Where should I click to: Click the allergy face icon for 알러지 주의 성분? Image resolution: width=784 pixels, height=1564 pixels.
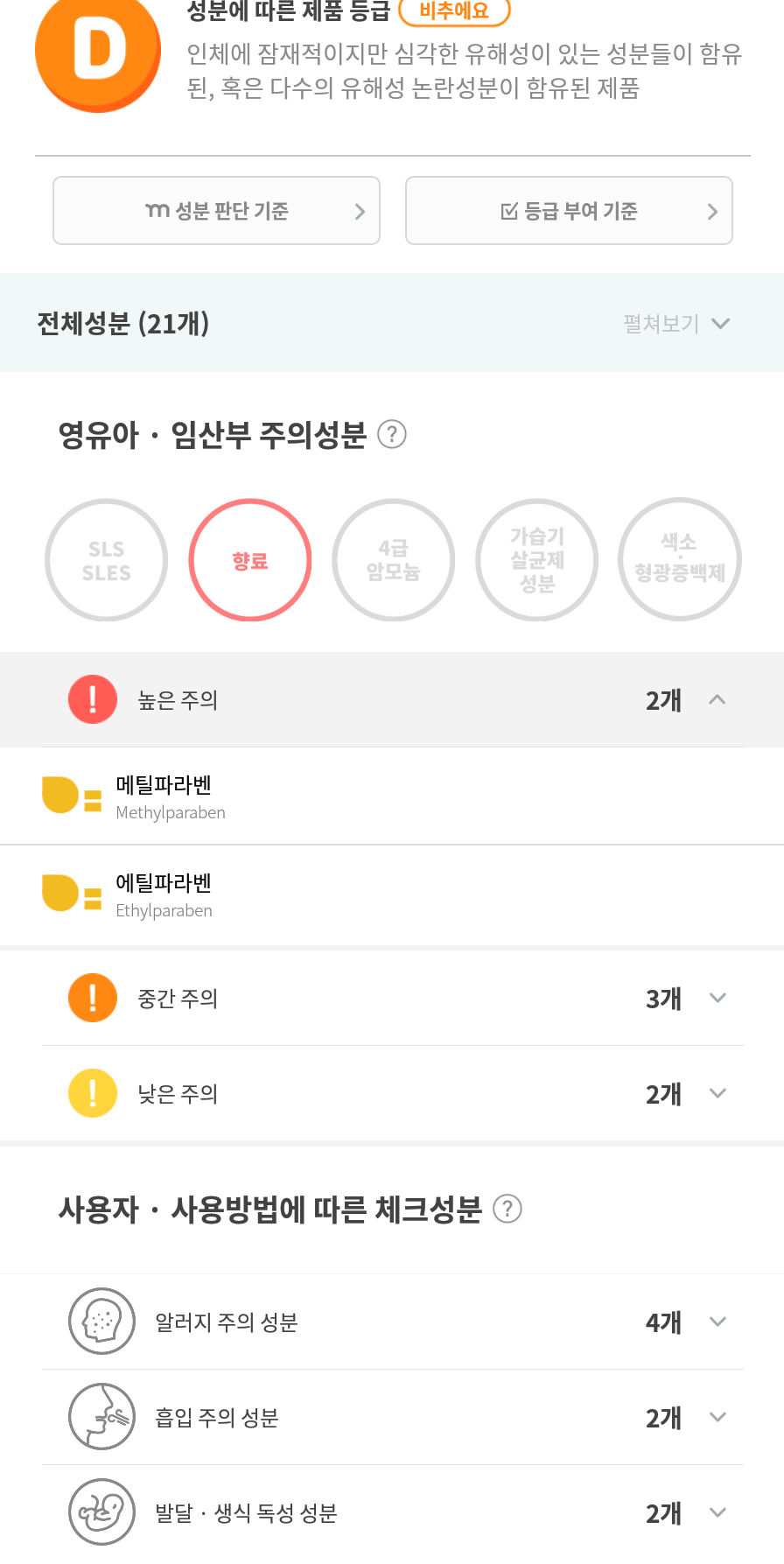(x=101, y=1322)
